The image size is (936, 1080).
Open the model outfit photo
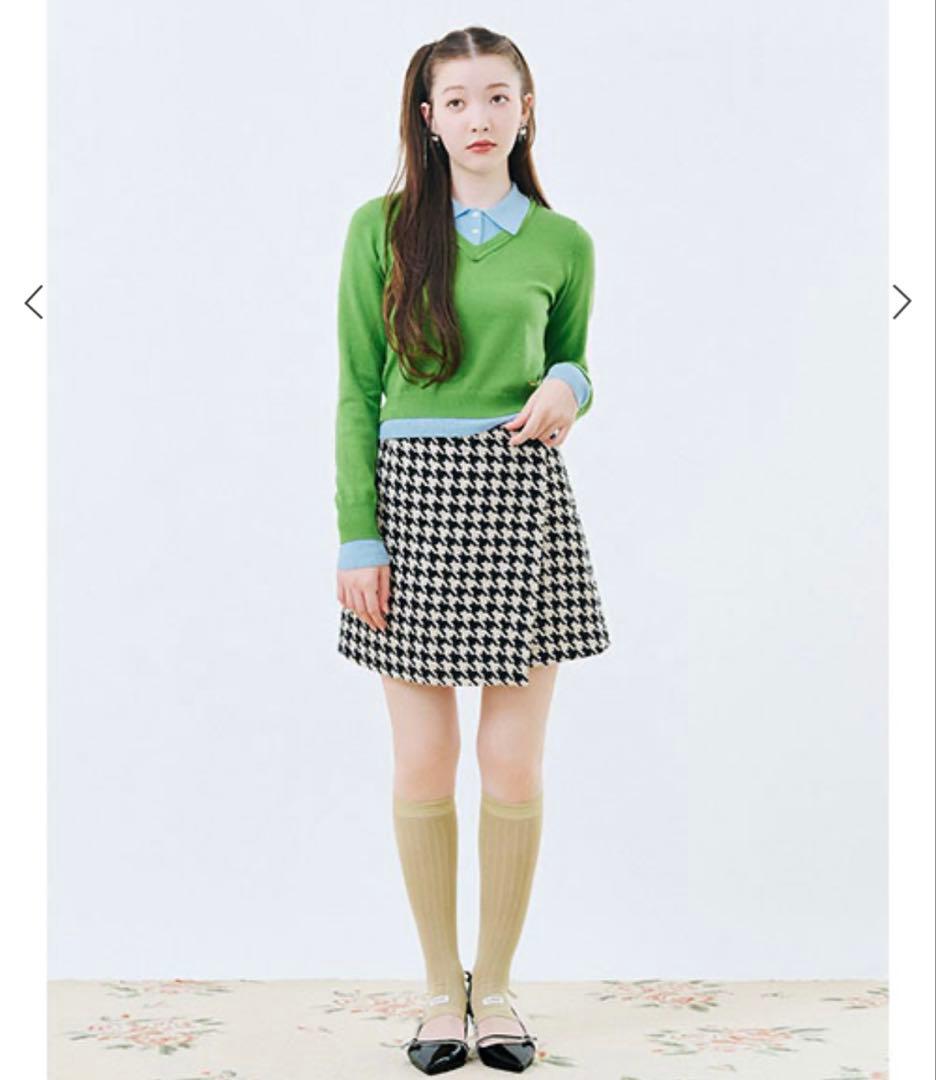[467, 540]
